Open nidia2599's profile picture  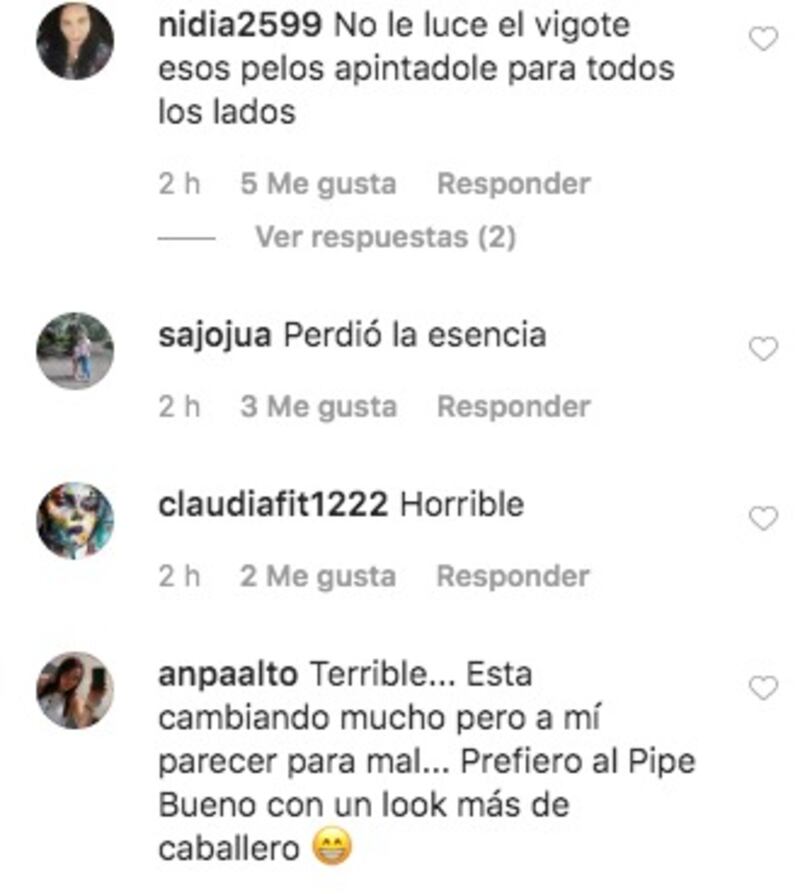tap(75, 41)
